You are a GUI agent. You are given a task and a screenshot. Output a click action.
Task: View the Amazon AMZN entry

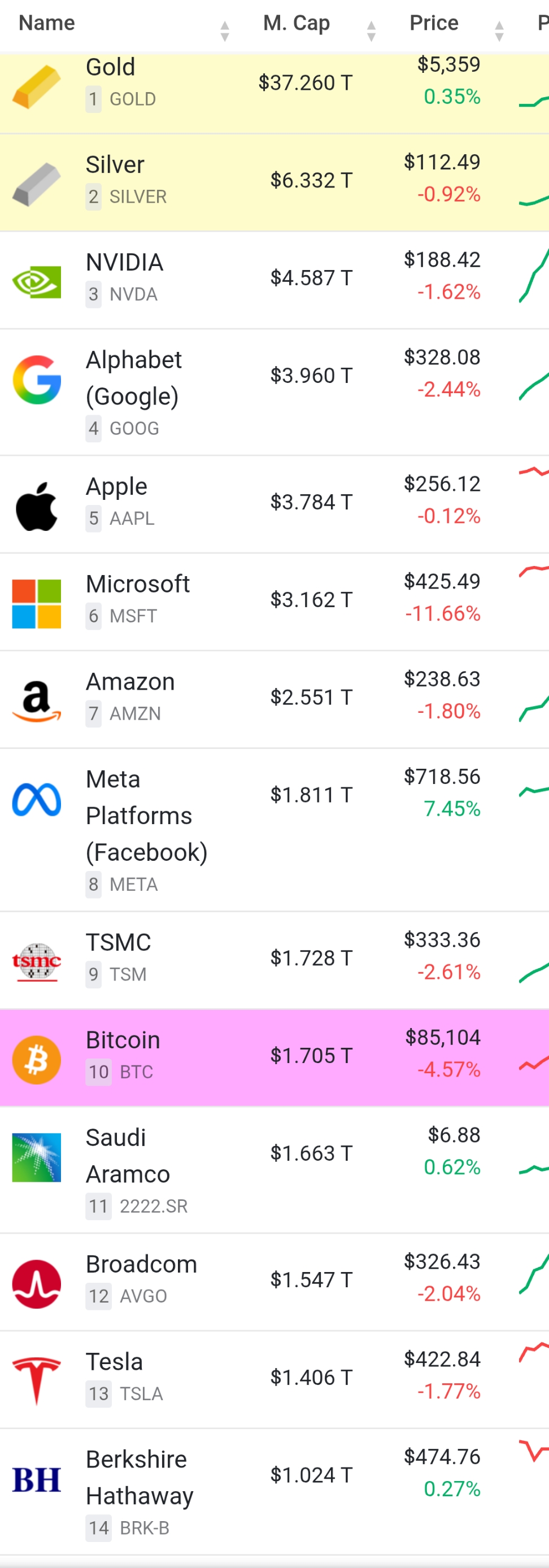(130, 682)
